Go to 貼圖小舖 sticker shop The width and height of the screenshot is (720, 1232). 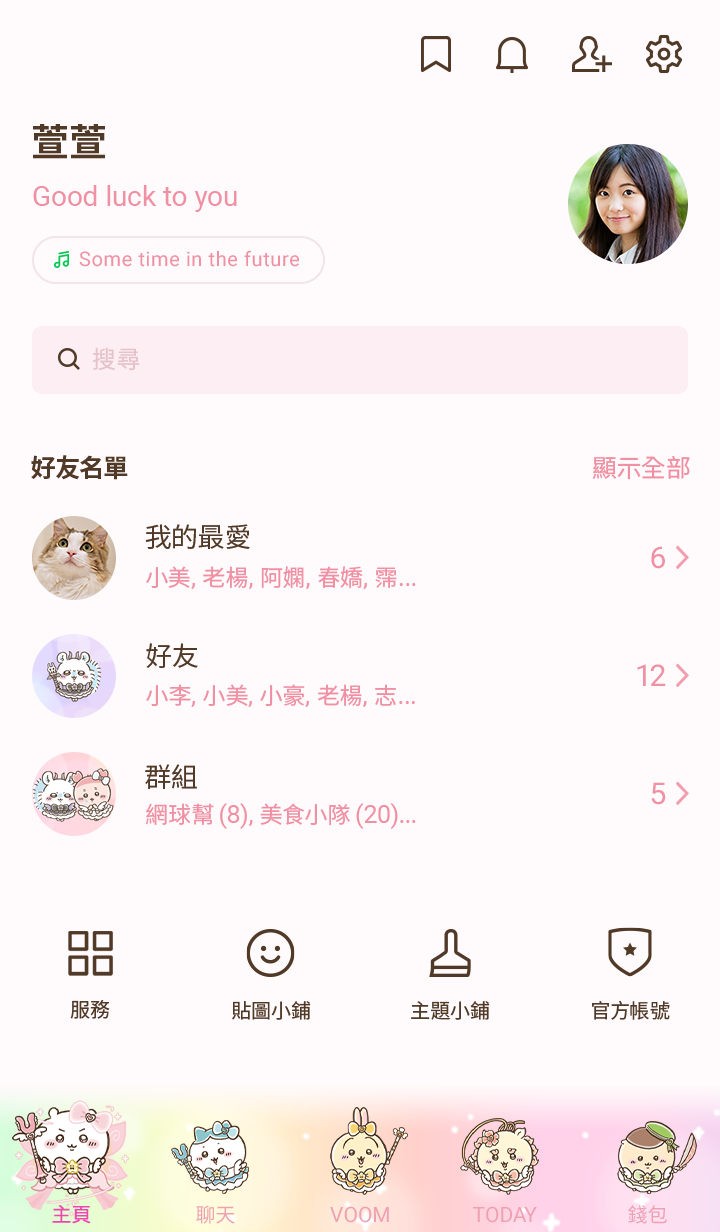pyautogui.click(x=270, y=974)
